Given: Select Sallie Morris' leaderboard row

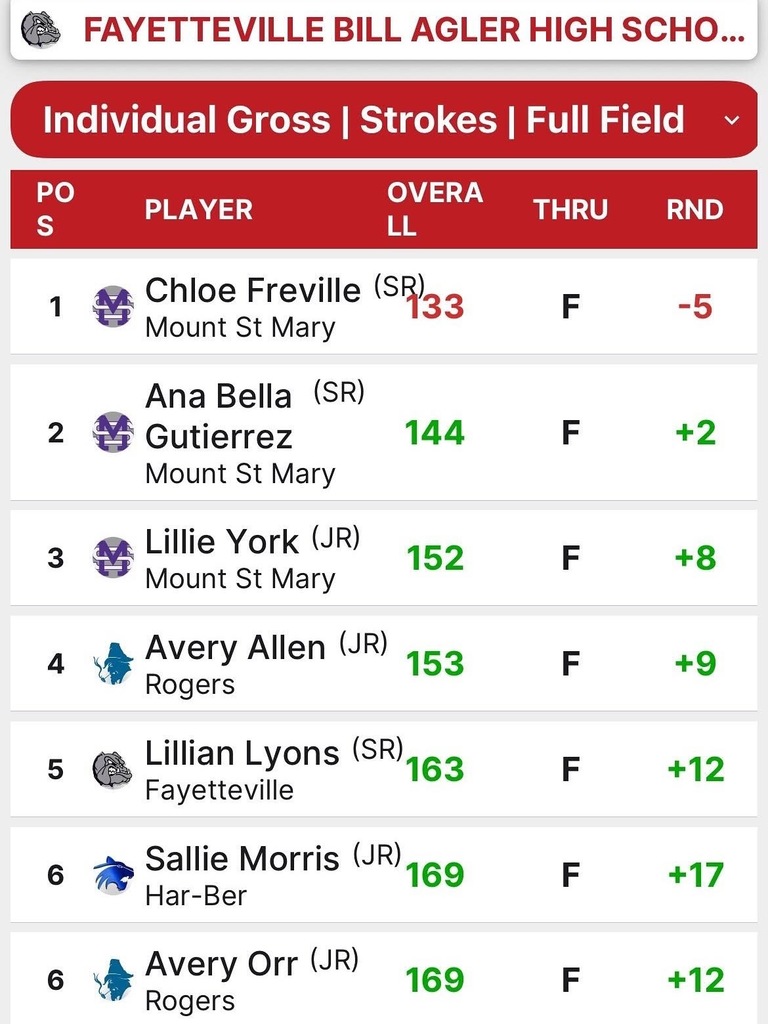Looking at the screenshot, I should (384, 874).
